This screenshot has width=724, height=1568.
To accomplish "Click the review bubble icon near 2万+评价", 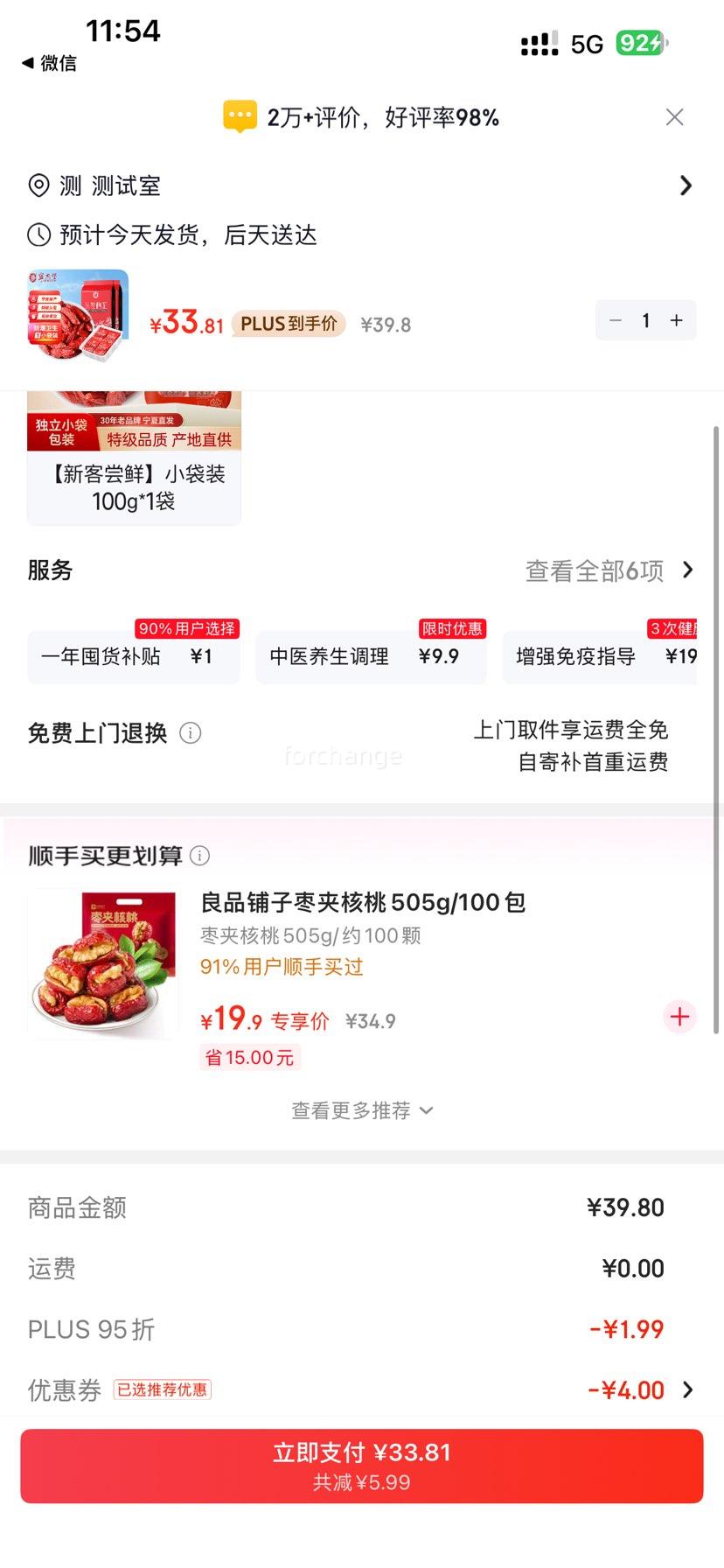I will click(239, 115).
